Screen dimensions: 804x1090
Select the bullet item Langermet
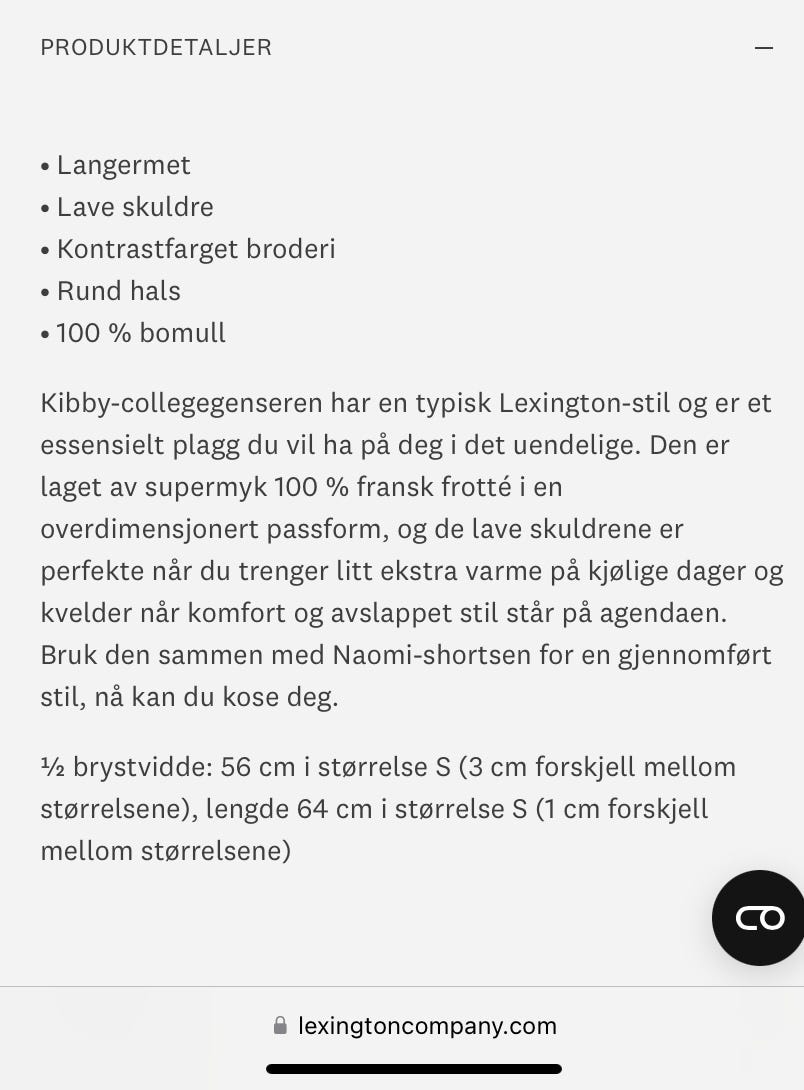tap(123, 165)
